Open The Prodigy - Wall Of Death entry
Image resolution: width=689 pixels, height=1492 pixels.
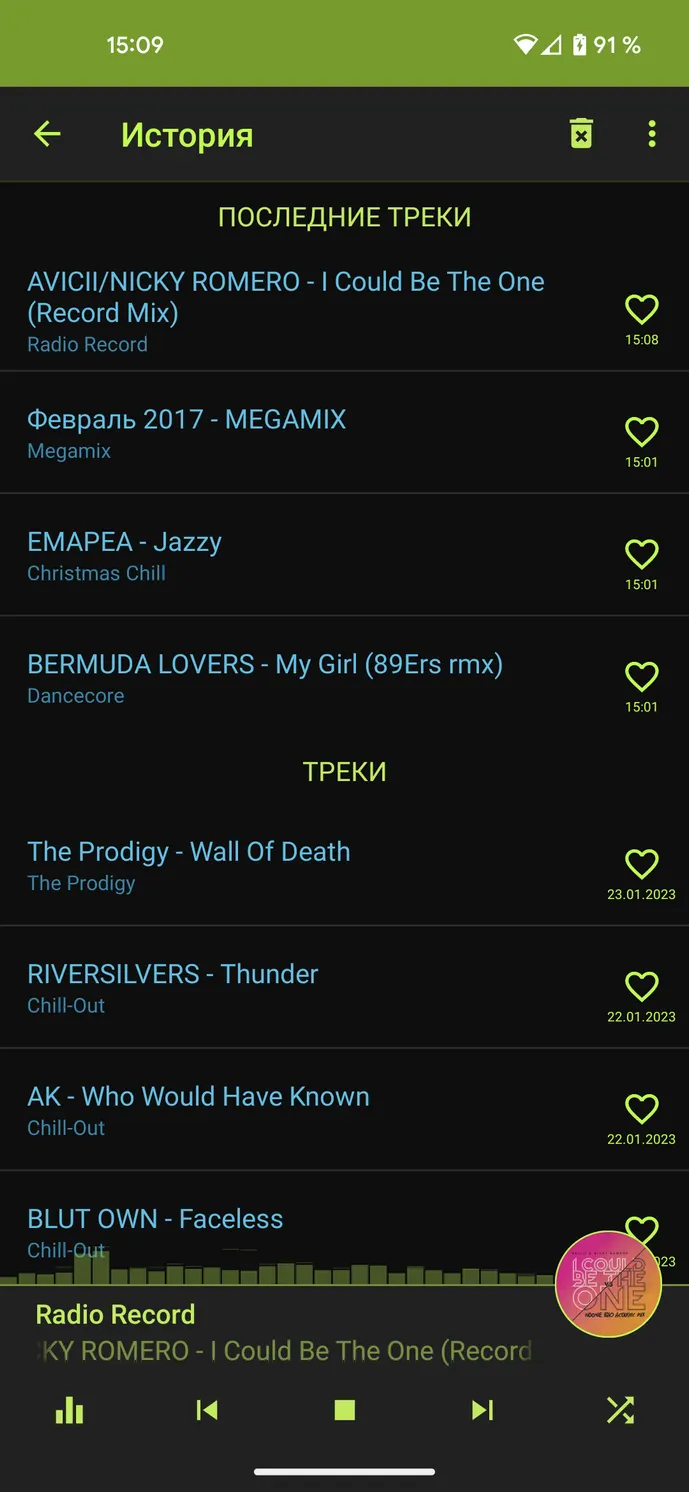pyautogui.click(x=300, y=865)
